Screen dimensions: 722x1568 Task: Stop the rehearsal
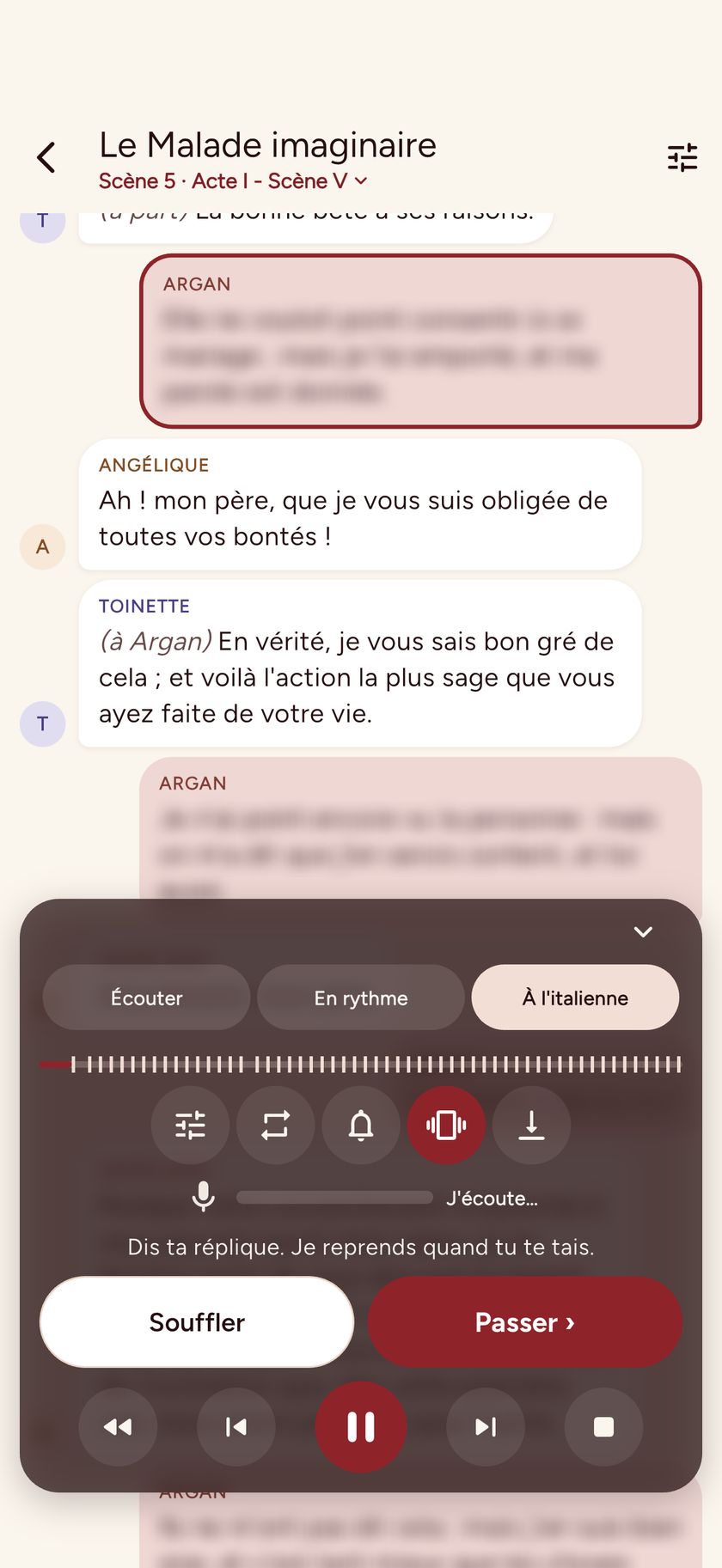click(603, 1427)
